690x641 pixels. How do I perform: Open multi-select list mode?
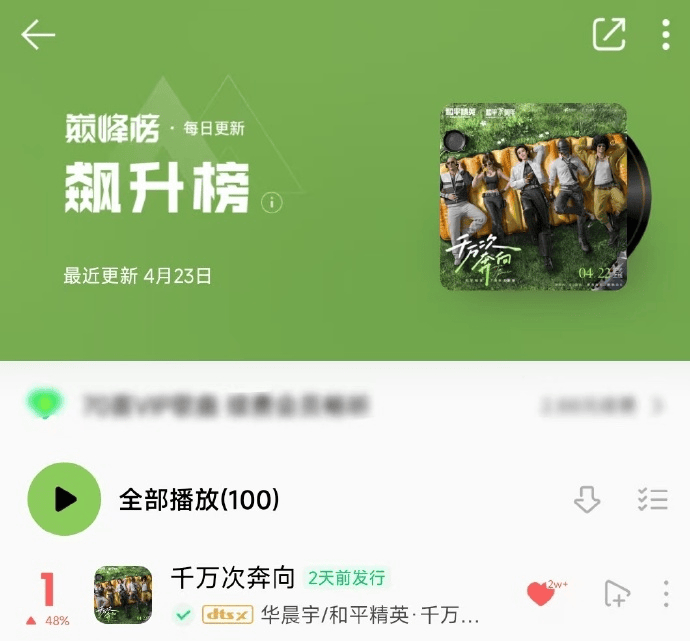(x=652, y=500)
